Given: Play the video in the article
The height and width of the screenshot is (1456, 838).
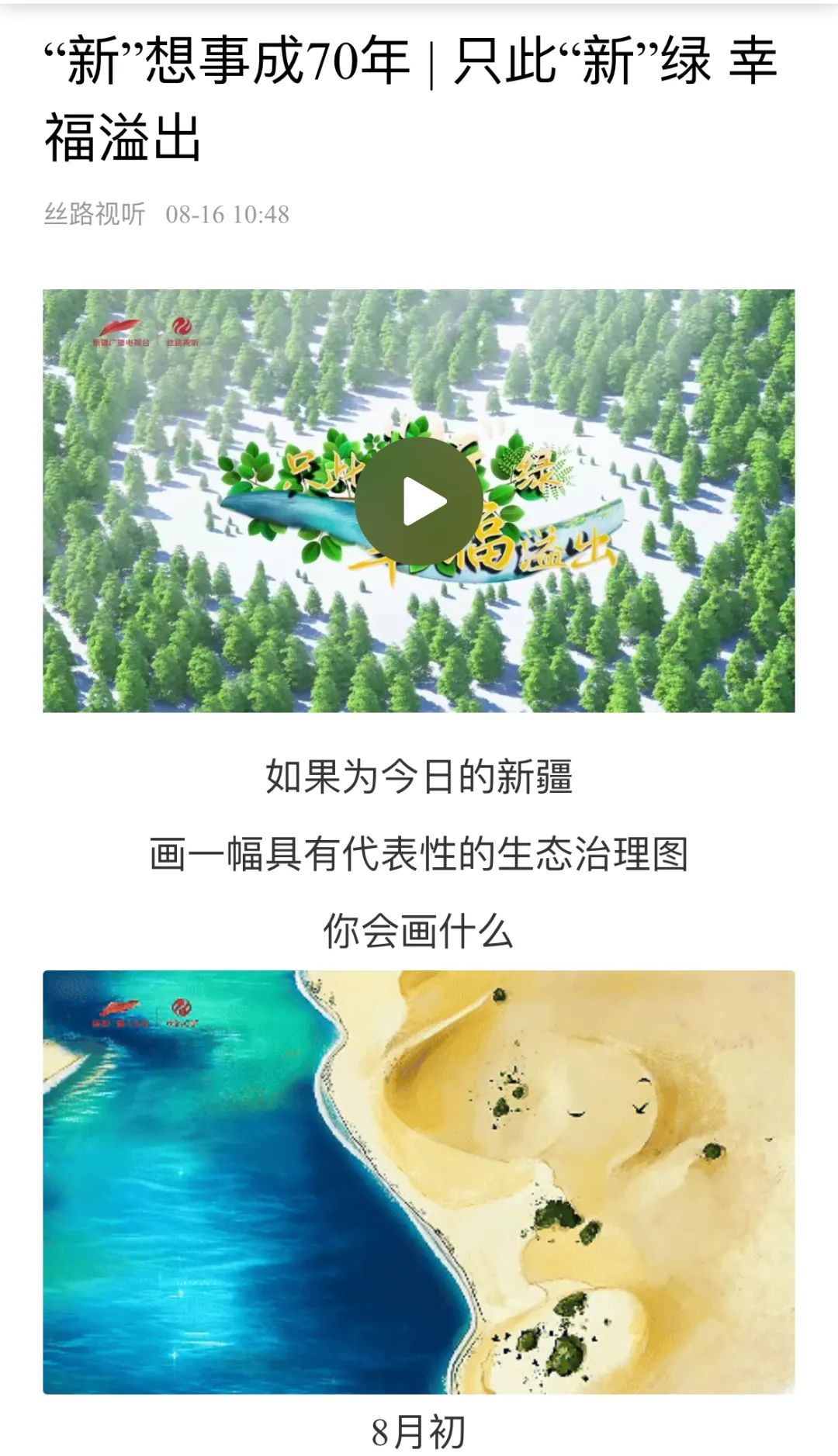Looking at the screenshot, I should (x=419, y=502).
